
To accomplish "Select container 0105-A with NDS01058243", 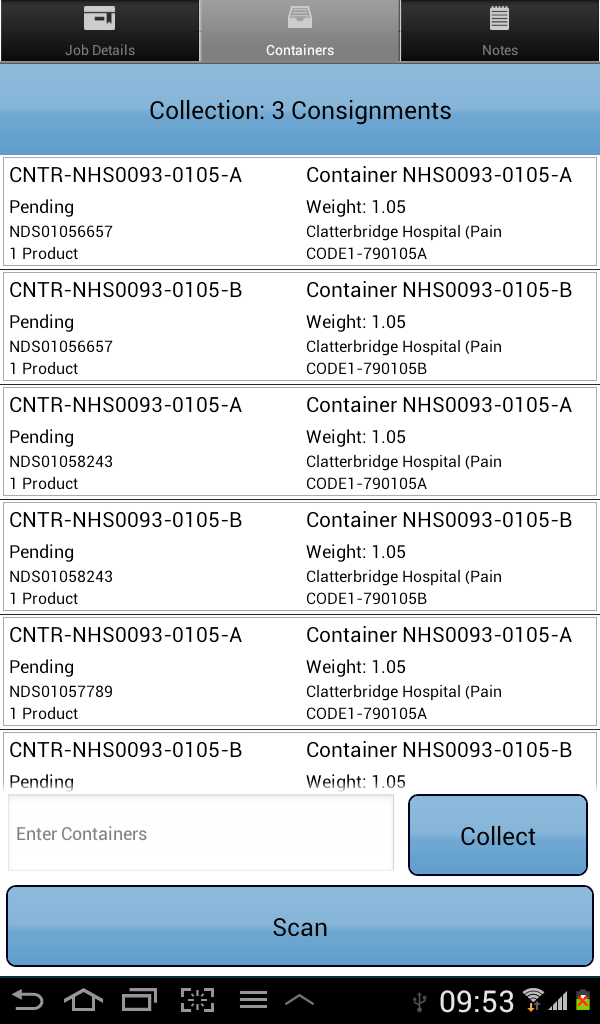I will (x=300, y=441).
